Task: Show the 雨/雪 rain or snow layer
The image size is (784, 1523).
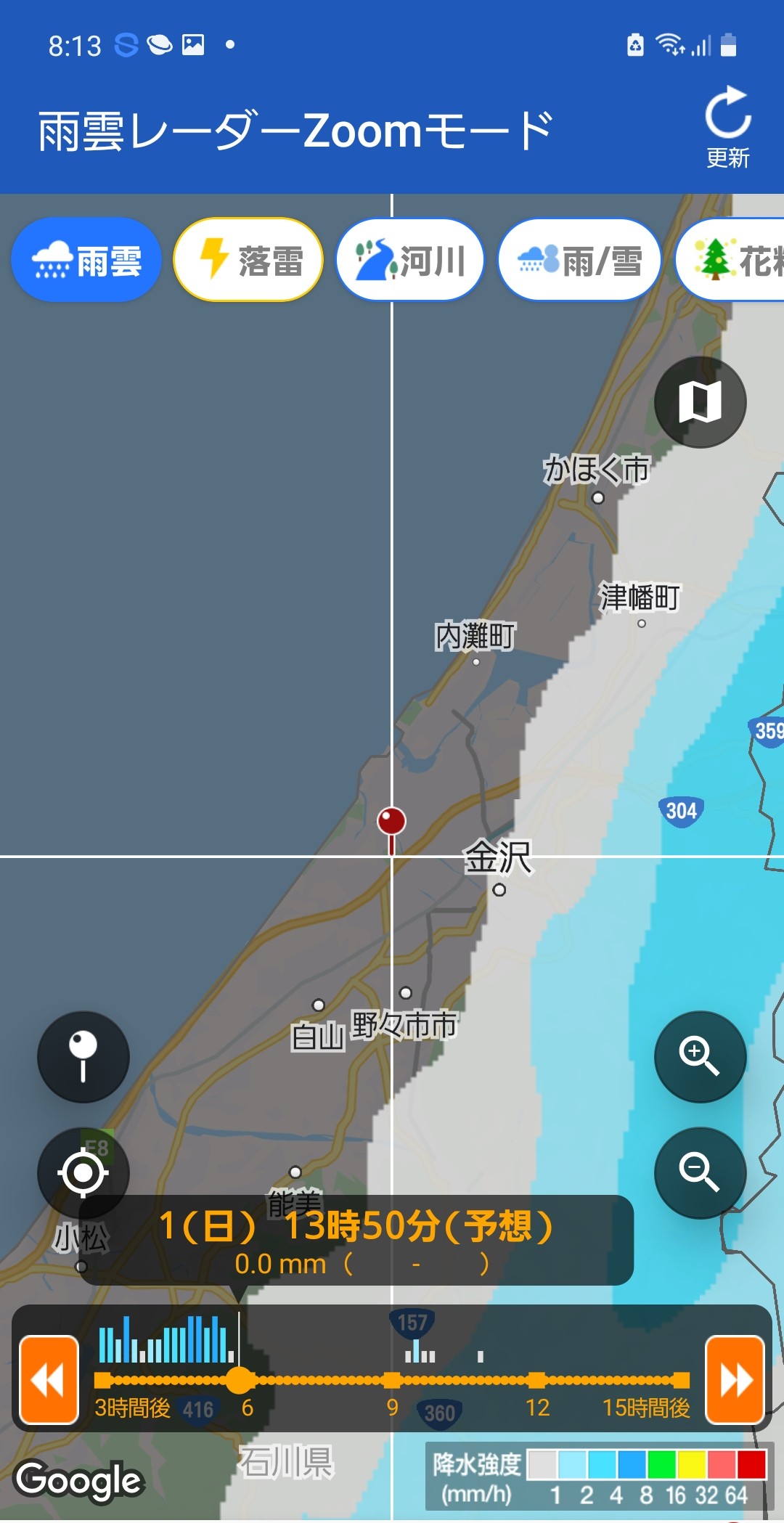Action: 579,260
